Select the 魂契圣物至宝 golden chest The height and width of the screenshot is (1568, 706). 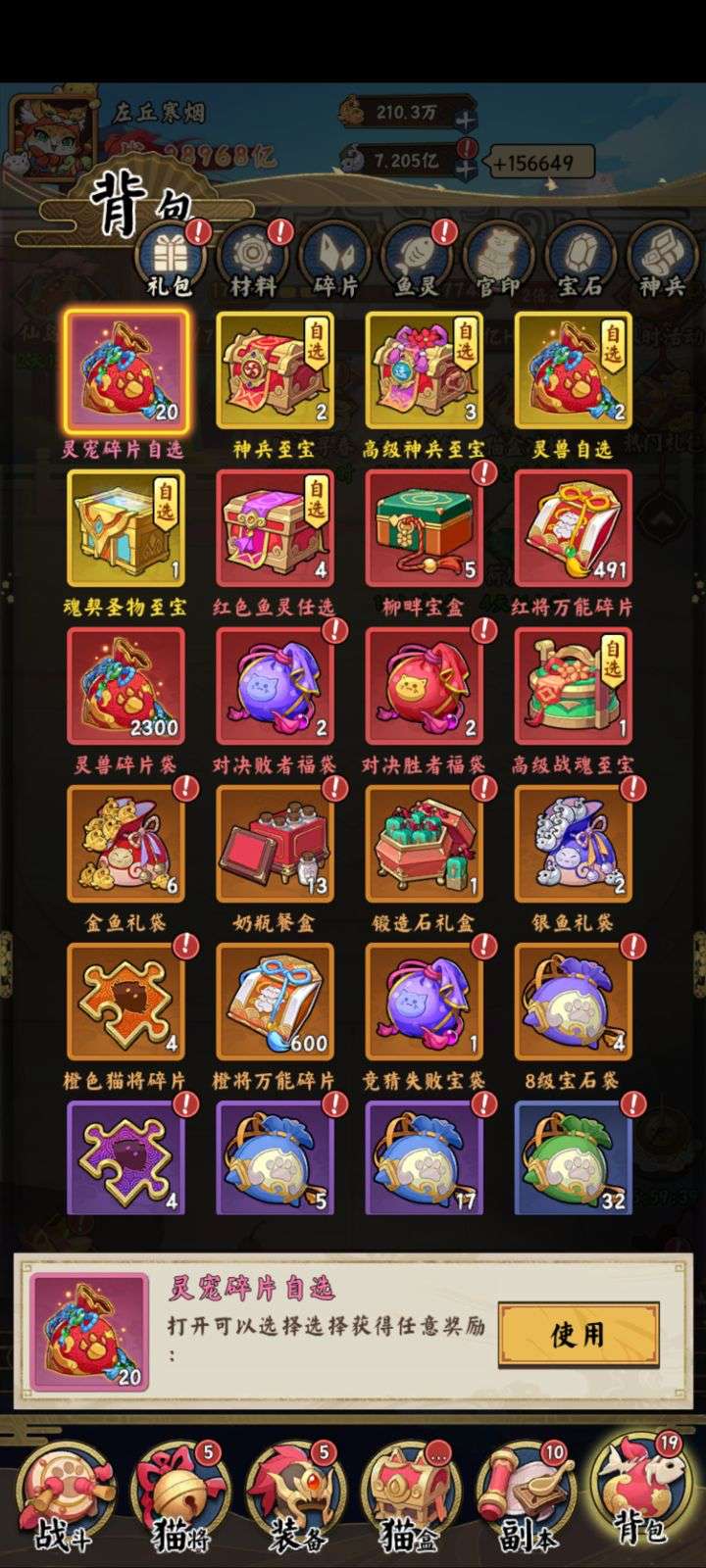(x=126, y=528)
